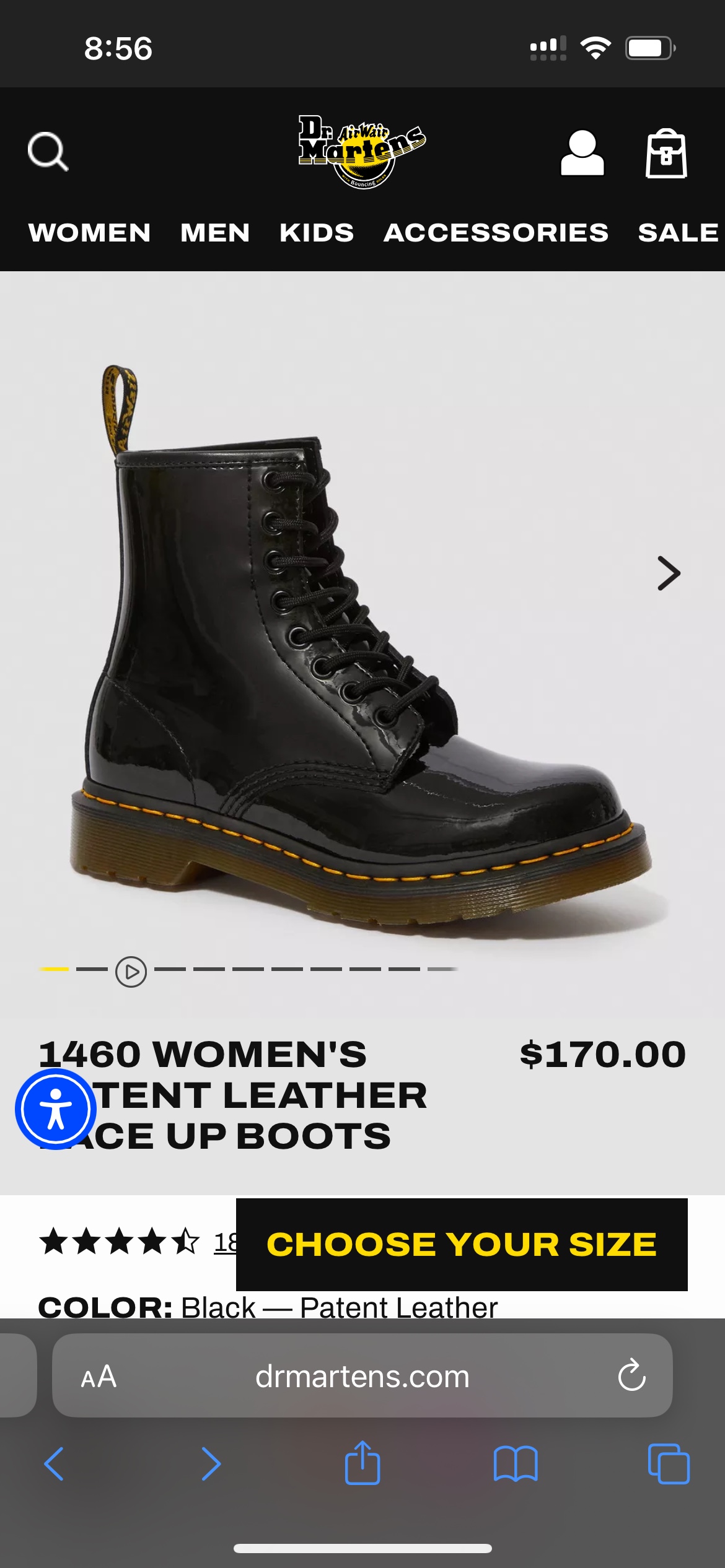This screenshot has width=725, height=1568.
Task: Open the search icon
Action: [x=48, y=152]
